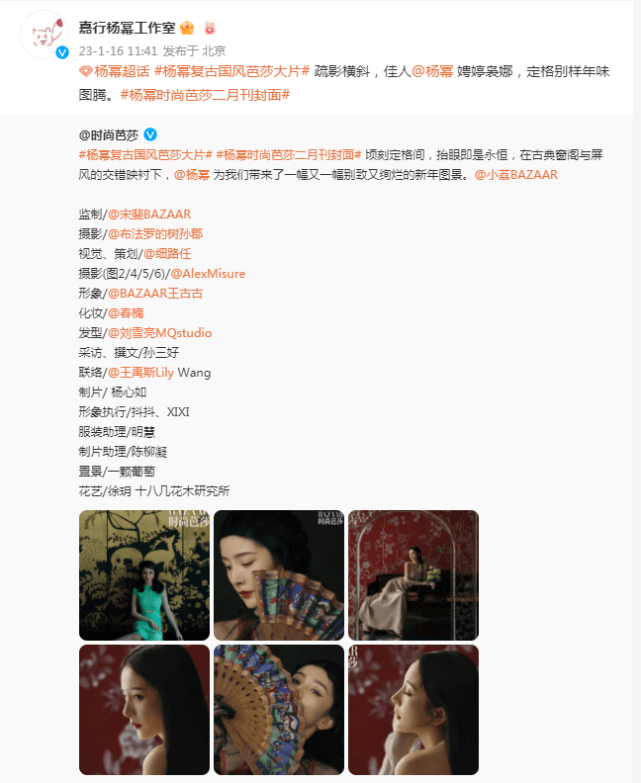
Task: View the bottom-row close-up fan photo
Action: 279,709
